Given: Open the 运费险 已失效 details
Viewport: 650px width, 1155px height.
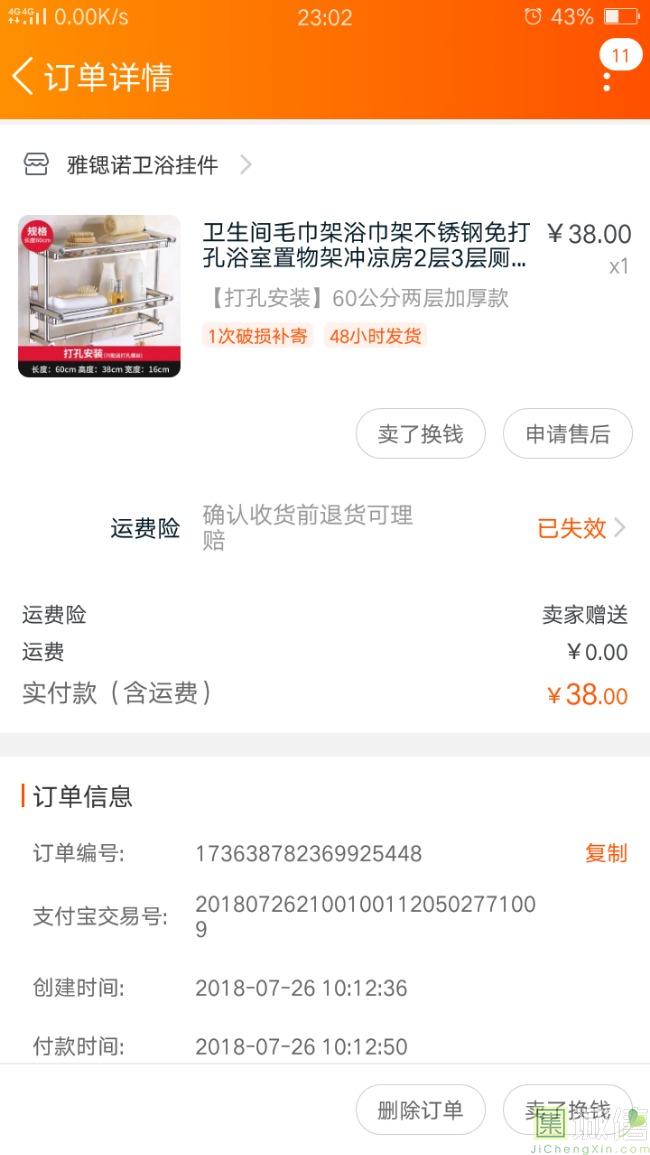Looking at the screenshot, I should tap(581, 528).
